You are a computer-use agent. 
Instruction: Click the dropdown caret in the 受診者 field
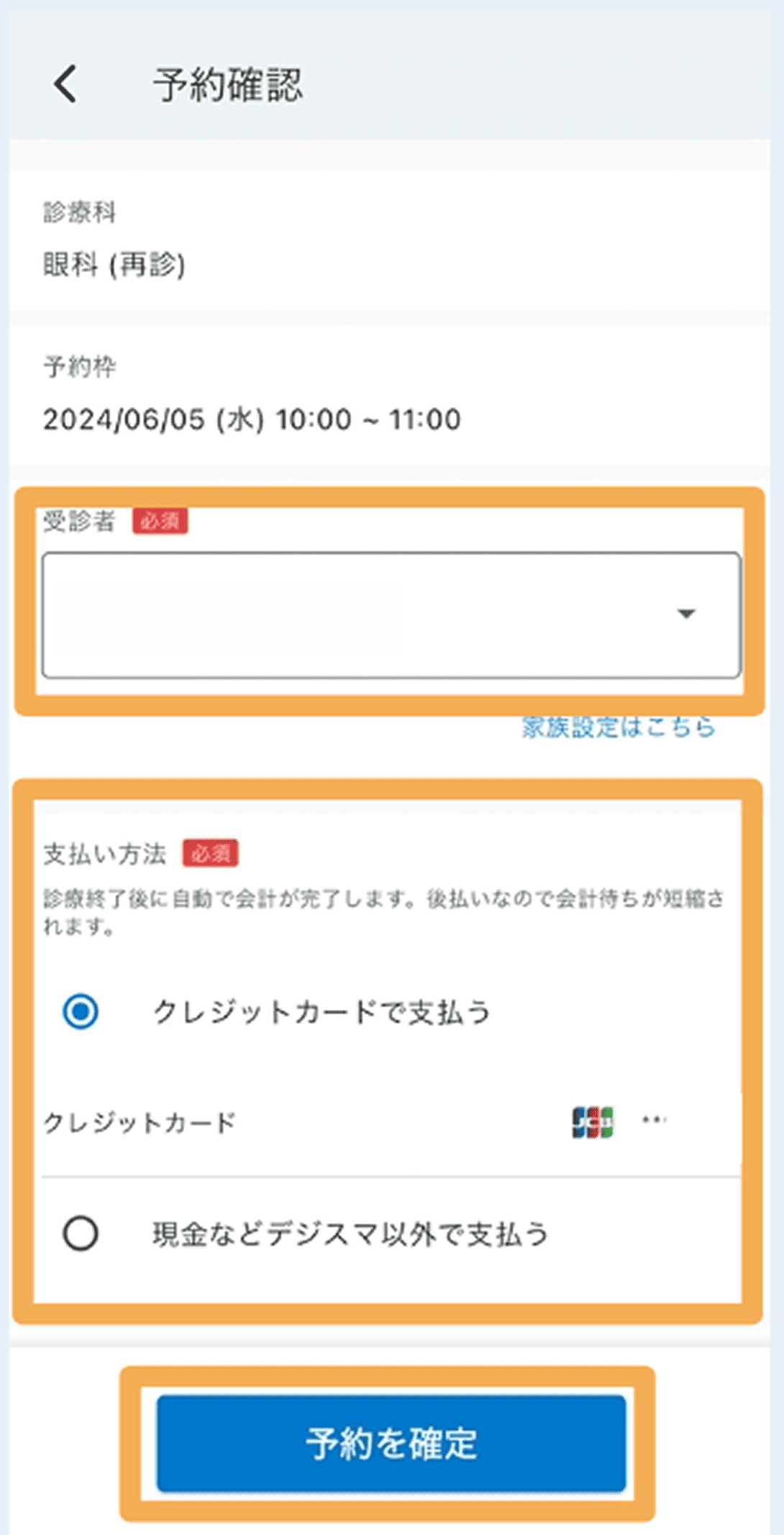pos(686,614)
